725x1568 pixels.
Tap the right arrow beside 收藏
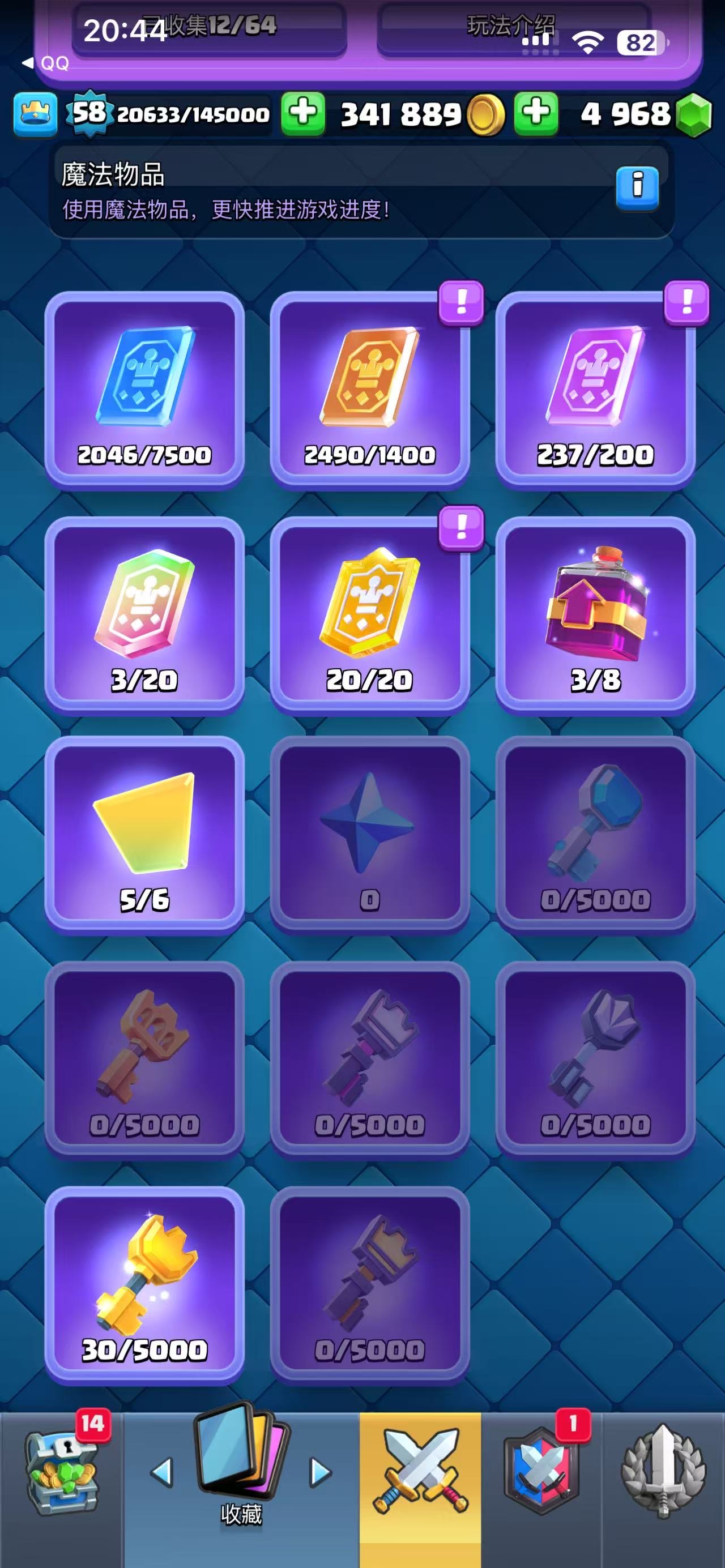tap(320, 1473)
